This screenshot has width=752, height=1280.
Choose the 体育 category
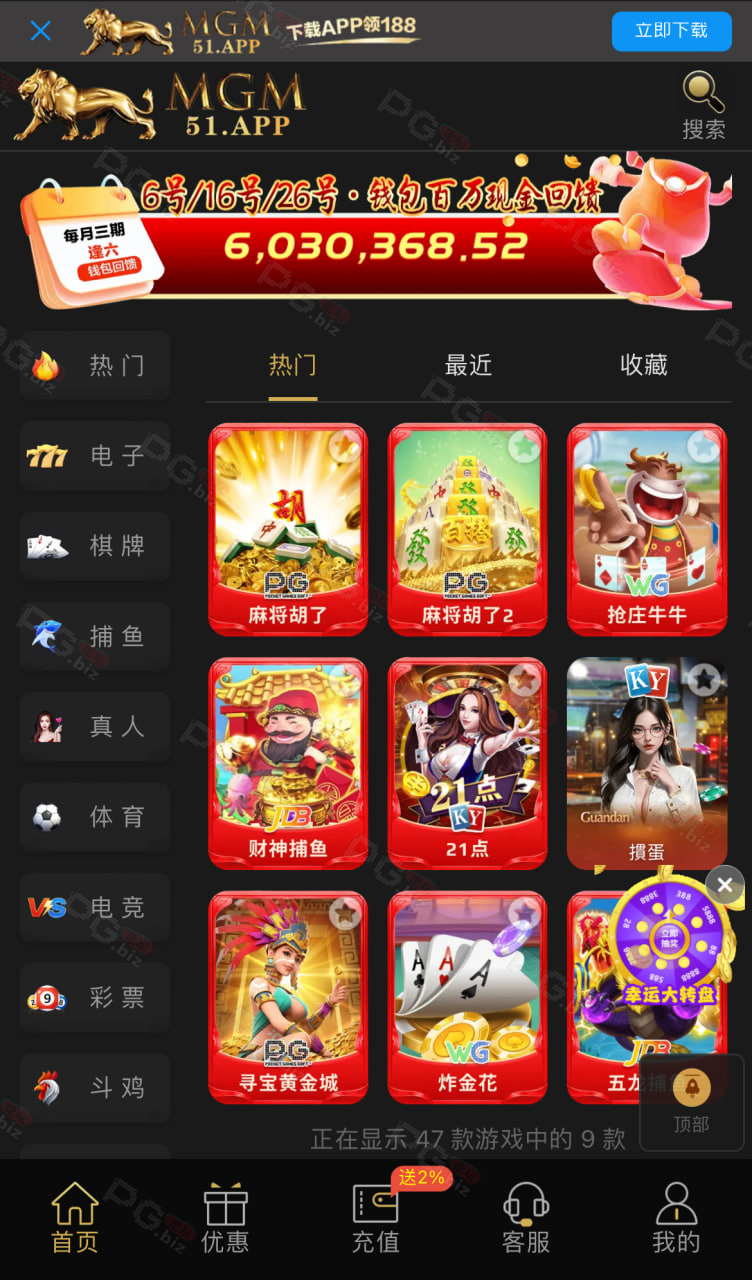(x=95, y=817)
